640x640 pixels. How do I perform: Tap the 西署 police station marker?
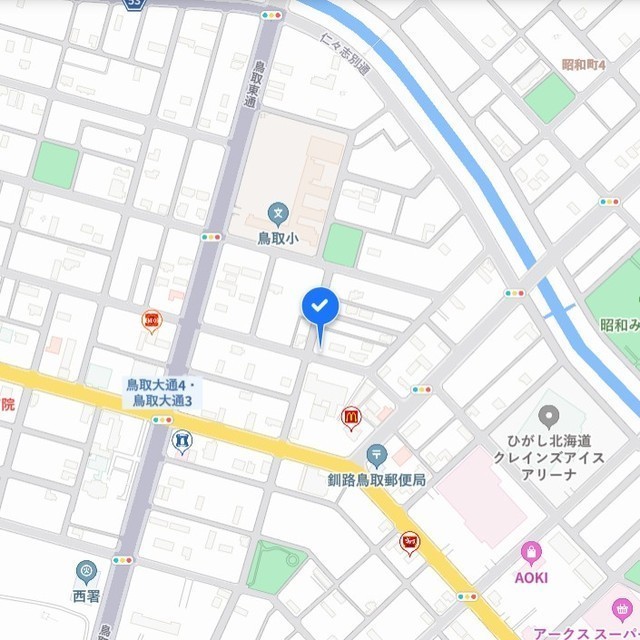(x=87, y=573)
